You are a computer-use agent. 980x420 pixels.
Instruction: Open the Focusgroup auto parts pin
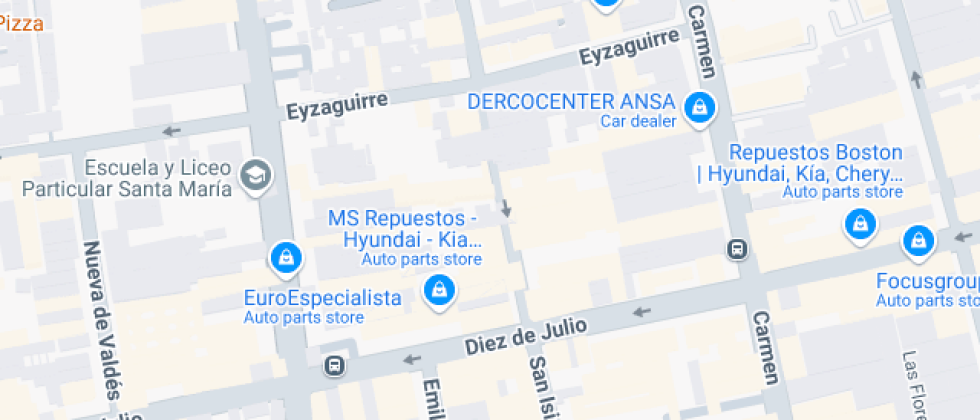tap(918, 240)
